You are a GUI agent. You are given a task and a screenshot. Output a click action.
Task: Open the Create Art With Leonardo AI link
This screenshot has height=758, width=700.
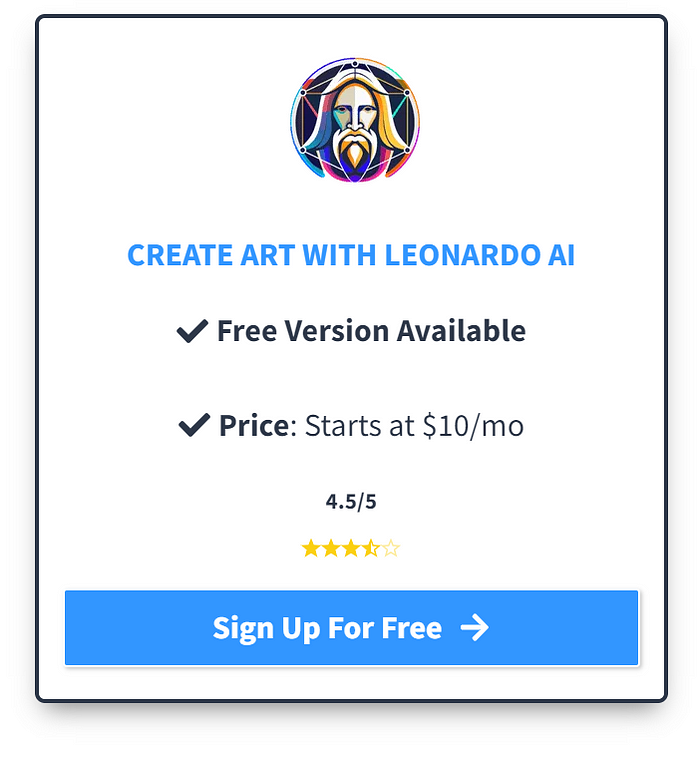tap(351, 255)
